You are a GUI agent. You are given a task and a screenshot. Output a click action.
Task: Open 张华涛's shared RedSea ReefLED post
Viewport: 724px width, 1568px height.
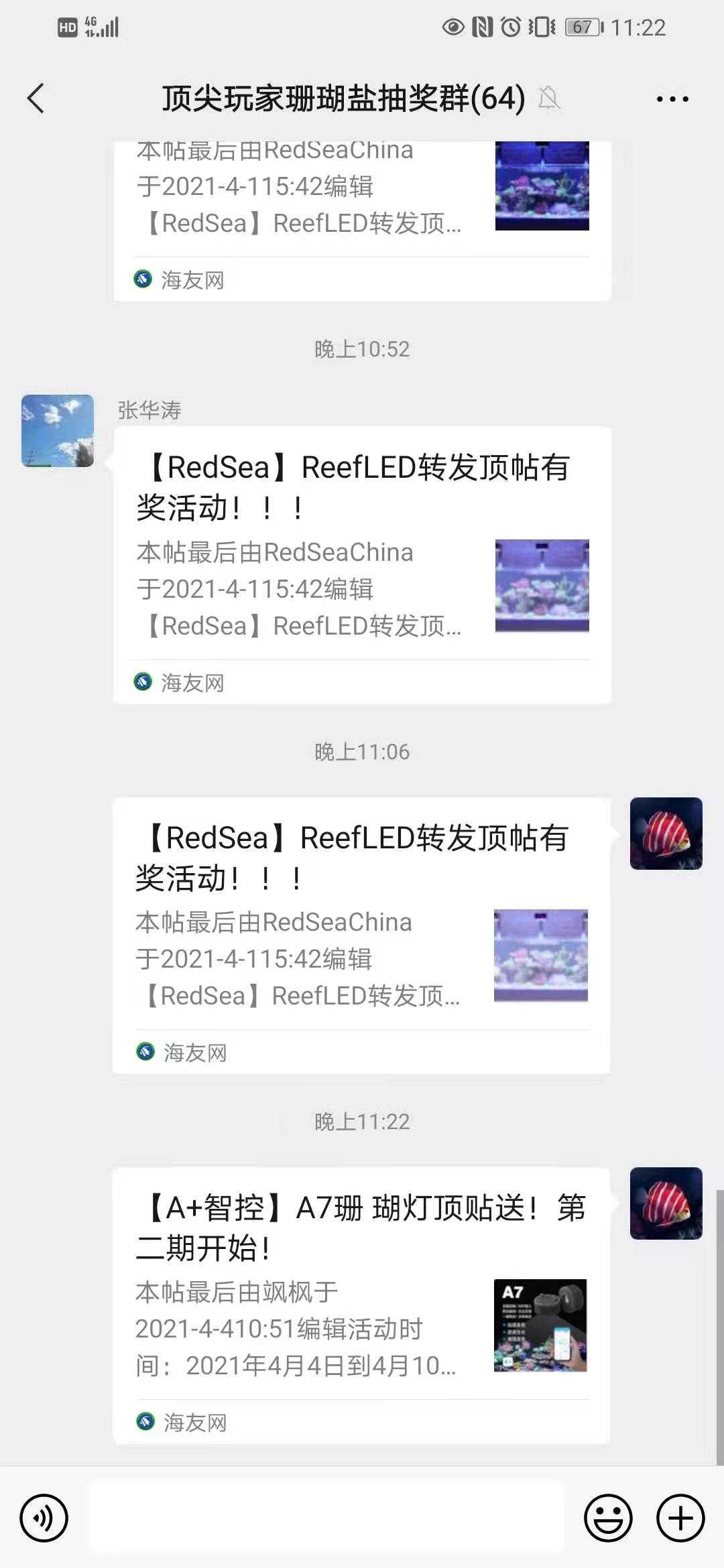(362, 565)
